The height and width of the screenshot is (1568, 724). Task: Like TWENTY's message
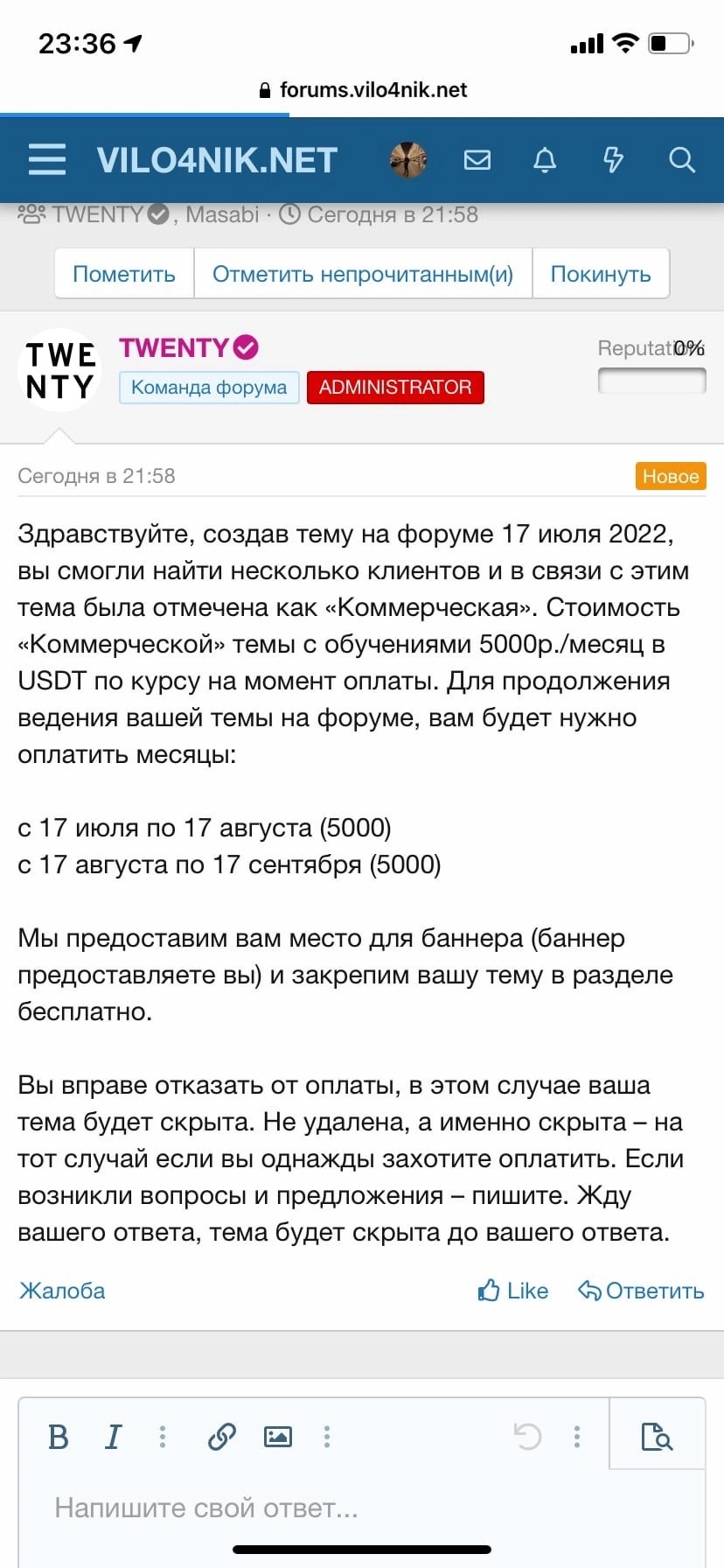(x=513, y=1291)
